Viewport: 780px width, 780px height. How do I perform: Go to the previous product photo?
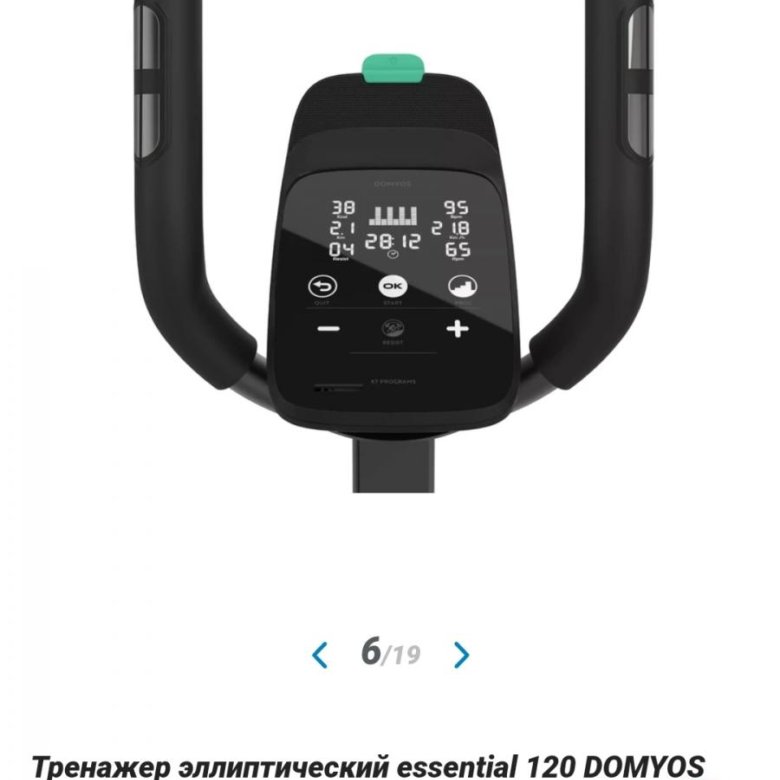click(x=320, y=655)
